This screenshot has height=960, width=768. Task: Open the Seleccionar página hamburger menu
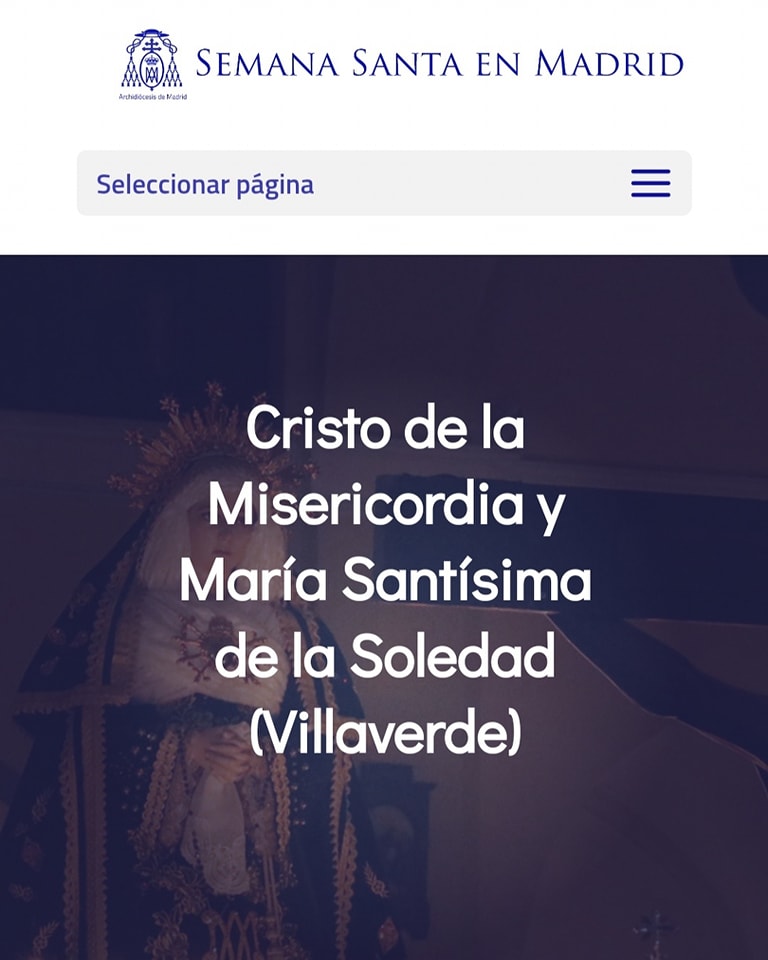click(650, 183)
